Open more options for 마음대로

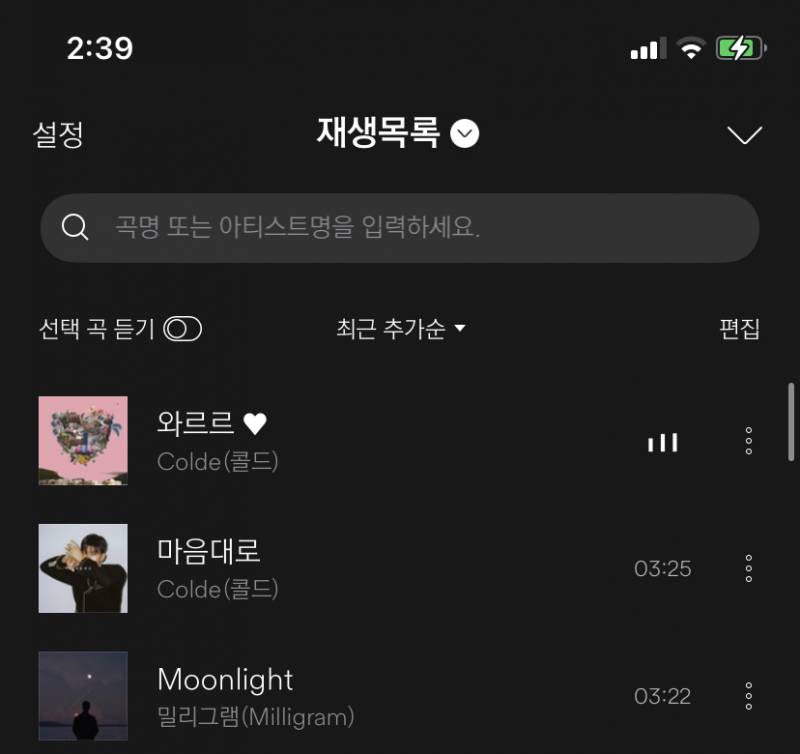pyautogui.click(x=748, y=568)
